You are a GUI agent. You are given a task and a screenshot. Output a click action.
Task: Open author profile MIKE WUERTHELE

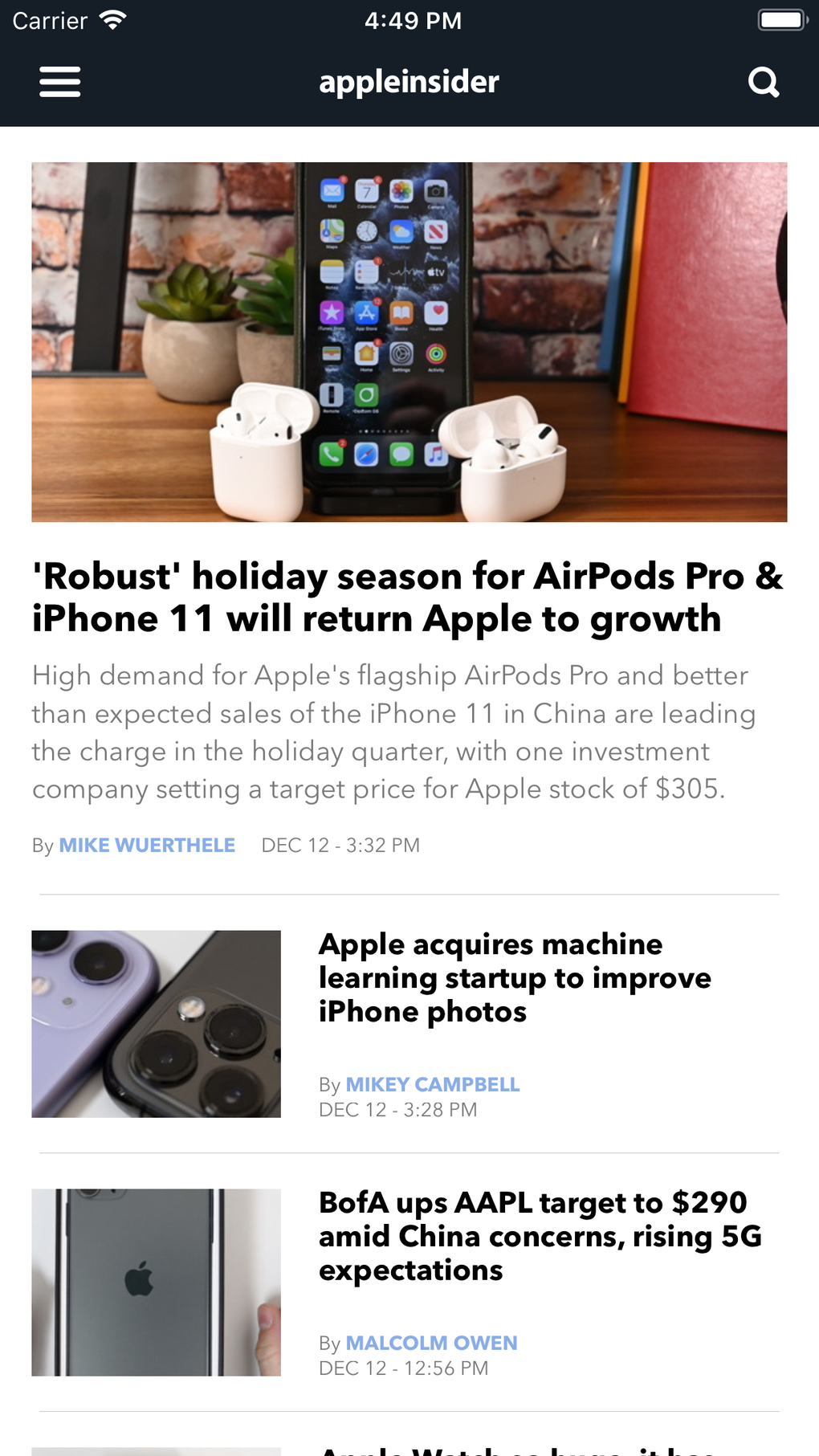pyautogui.click(x=147, y=844)
